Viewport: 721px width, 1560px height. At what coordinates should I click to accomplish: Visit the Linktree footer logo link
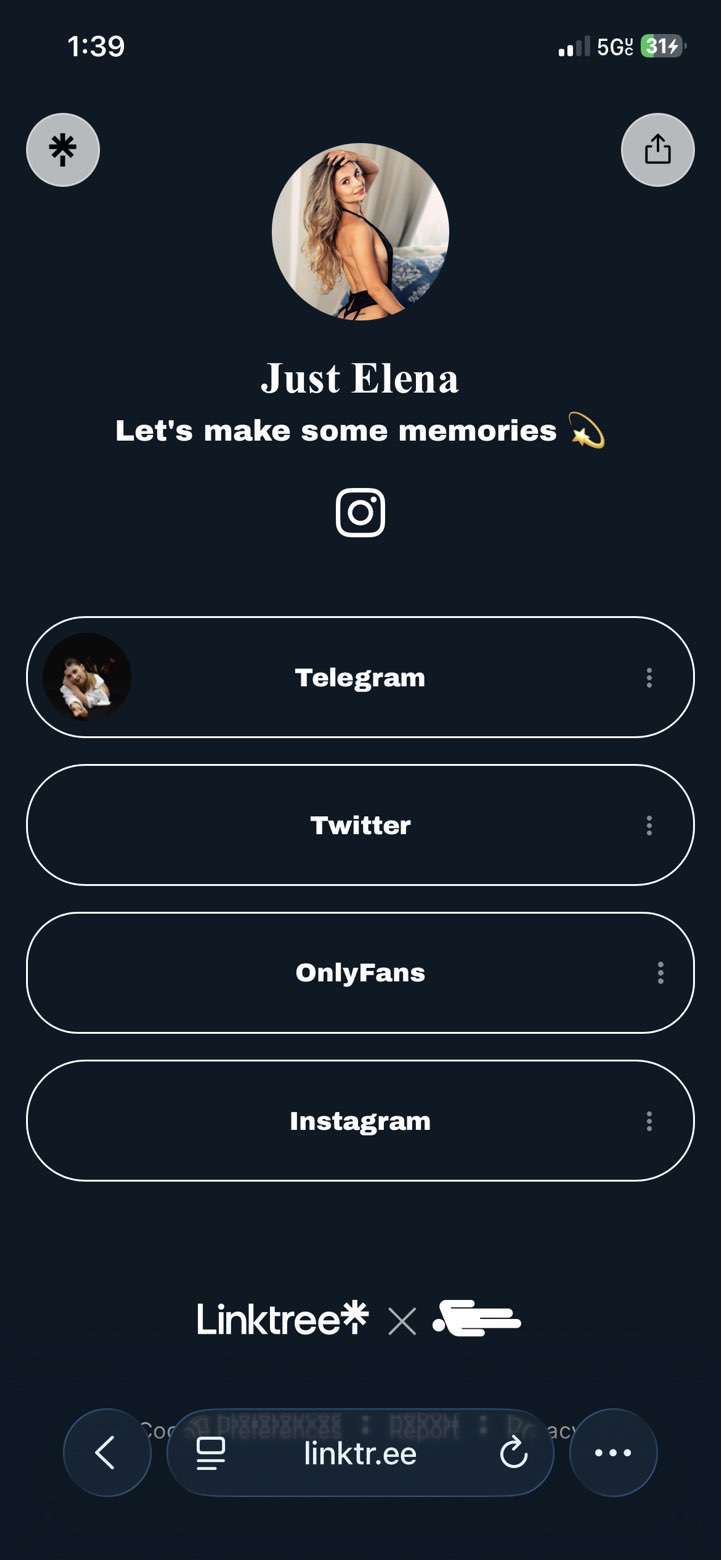coord(283,1319)
